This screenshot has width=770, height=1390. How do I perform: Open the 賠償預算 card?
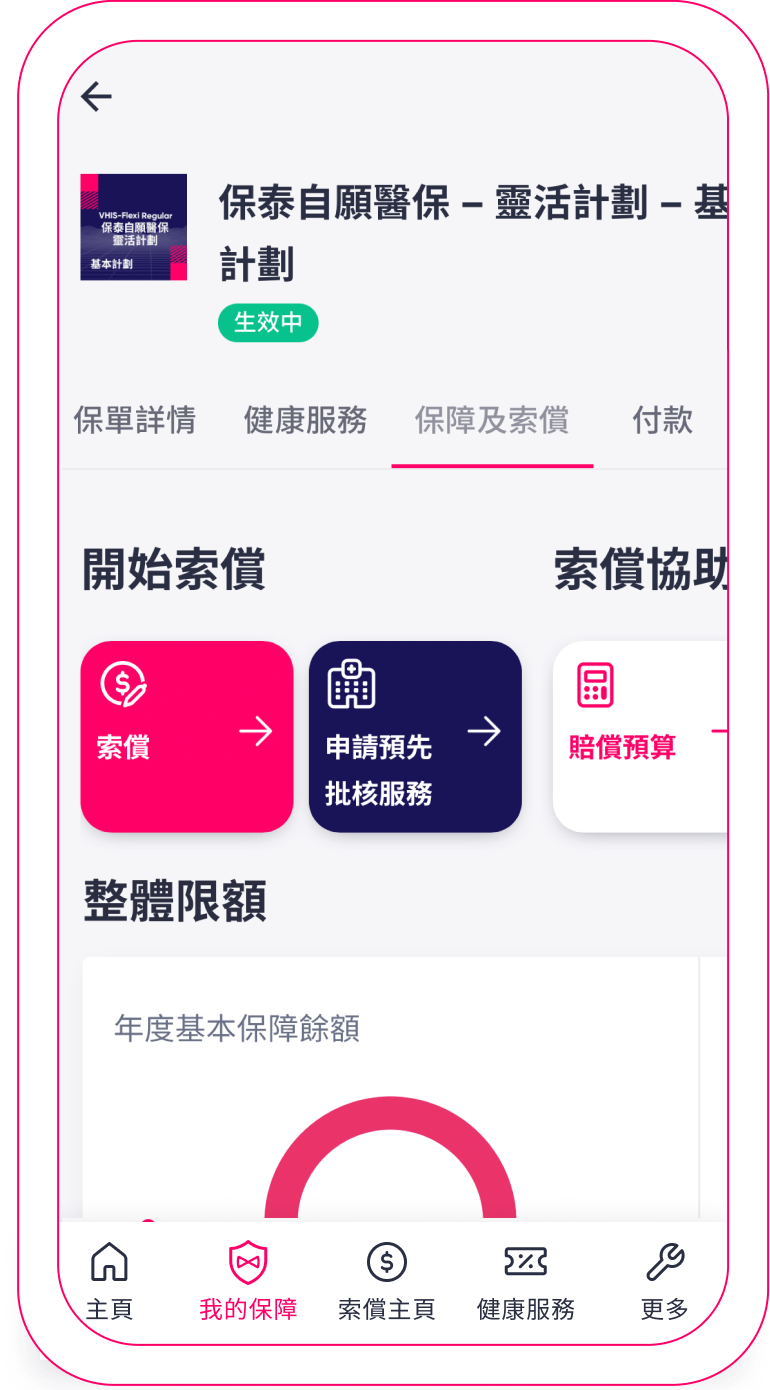640,736
